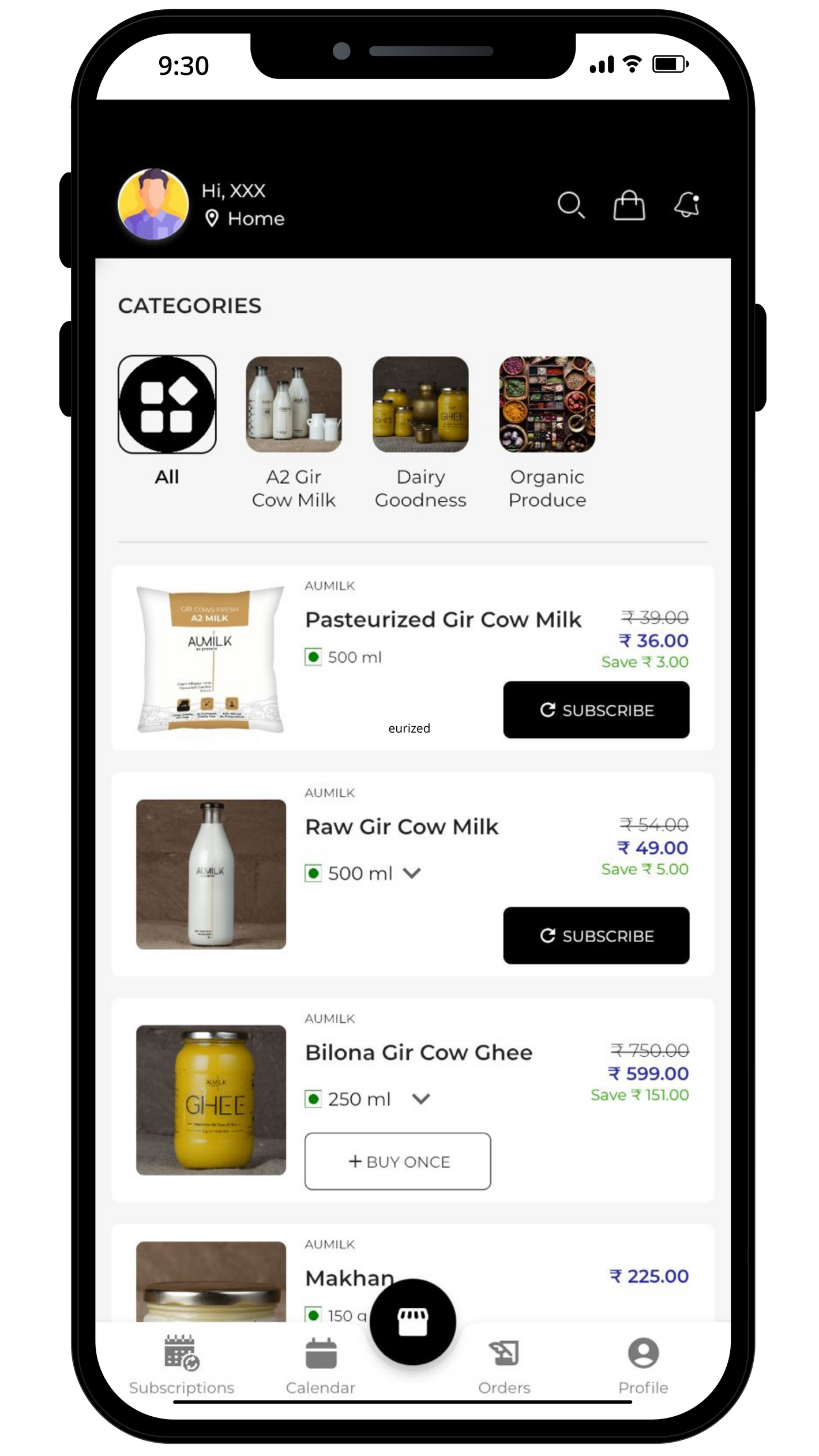Subscribe to Raw Gir Cow Milk
Viewport: 819px width, 1456px height.
(x=596, y=935)
